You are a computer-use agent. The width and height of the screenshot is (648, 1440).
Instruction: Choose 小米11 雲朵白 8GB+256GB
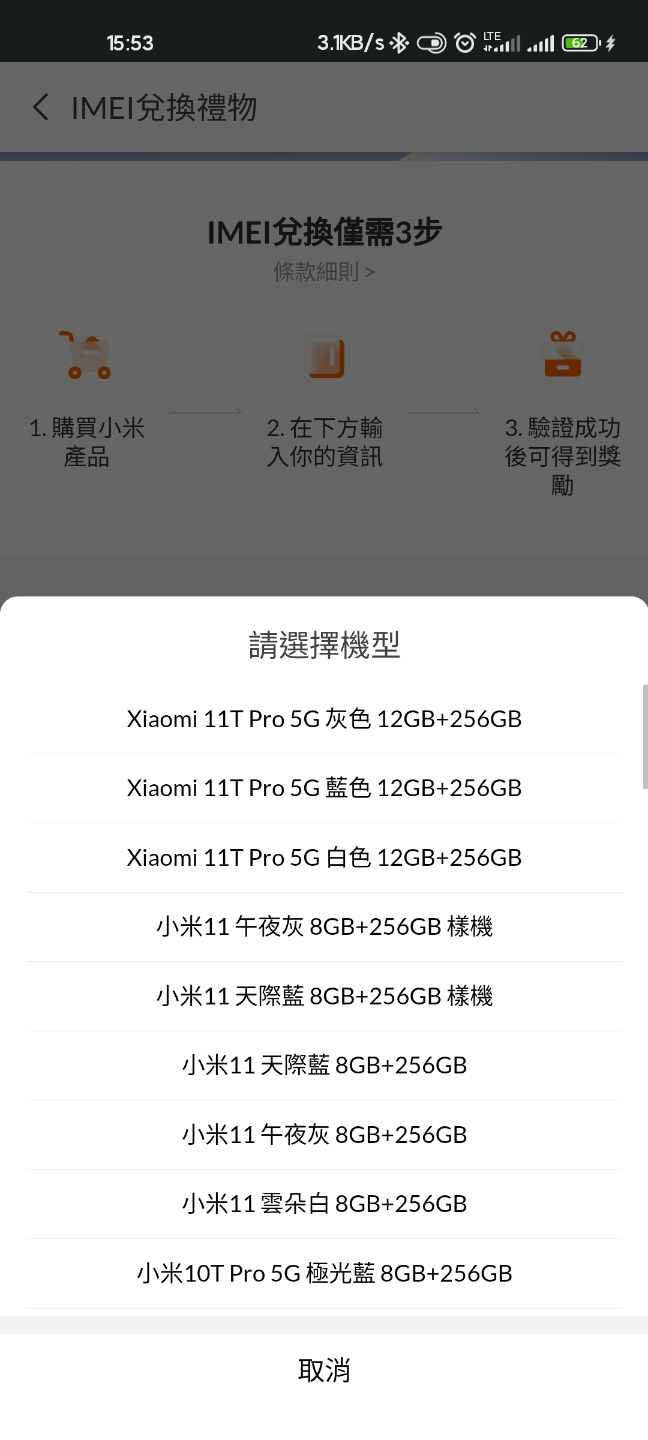click(324, 1204)
